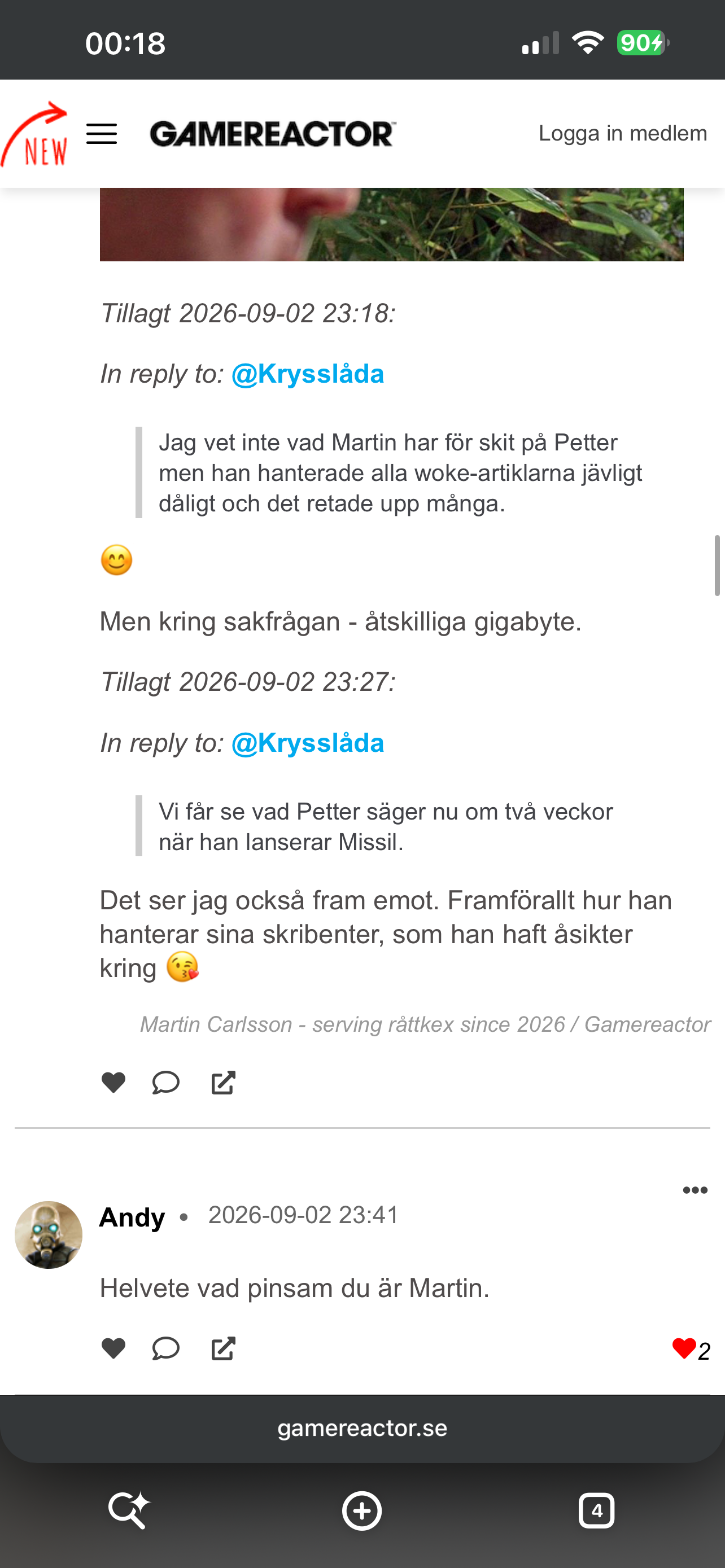Viewport: 725px width, 1568px height.
Task: Tap the red NEW arrow badge
Action: pyautogui.click(x=34, y=134)
